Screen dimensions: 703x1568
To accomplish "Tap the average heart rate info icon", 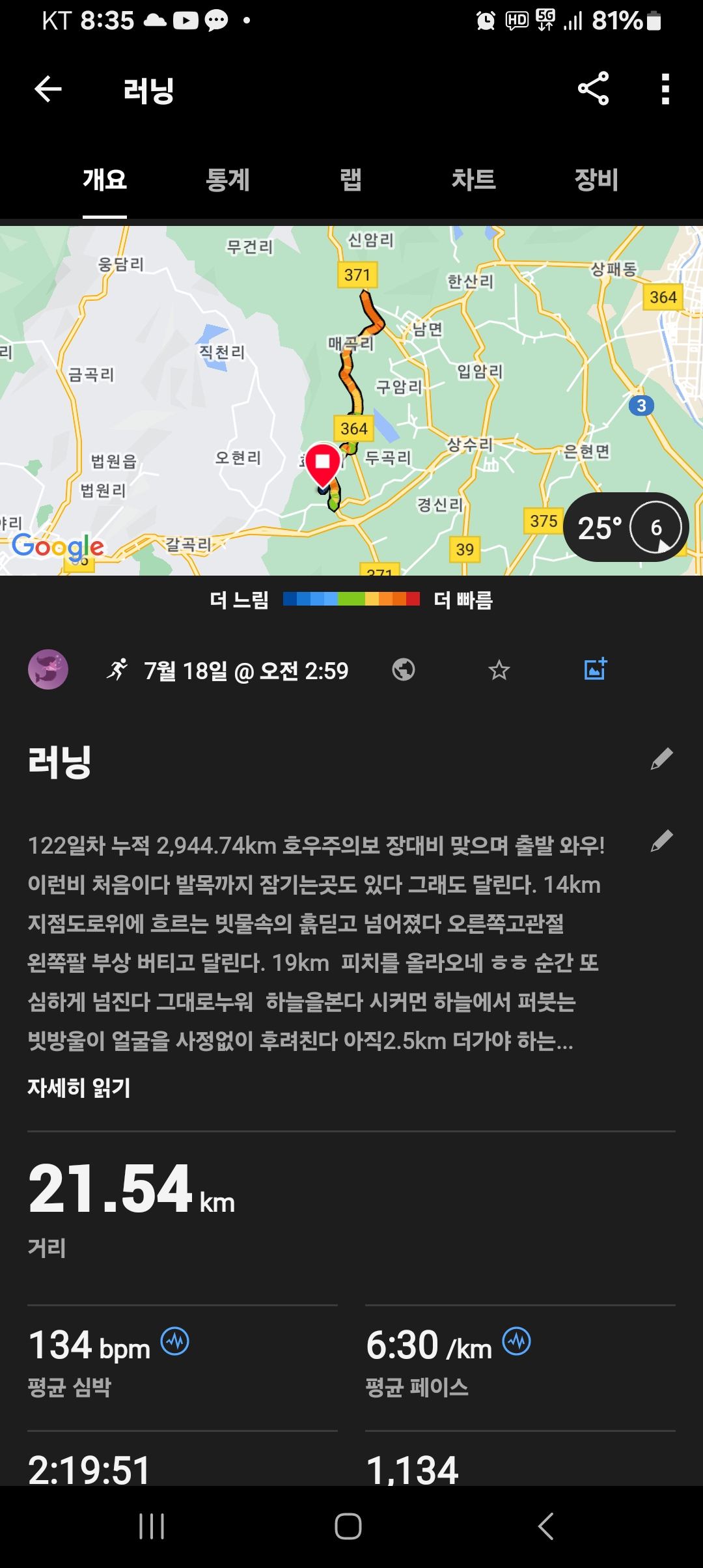I will click(175, 1341).
